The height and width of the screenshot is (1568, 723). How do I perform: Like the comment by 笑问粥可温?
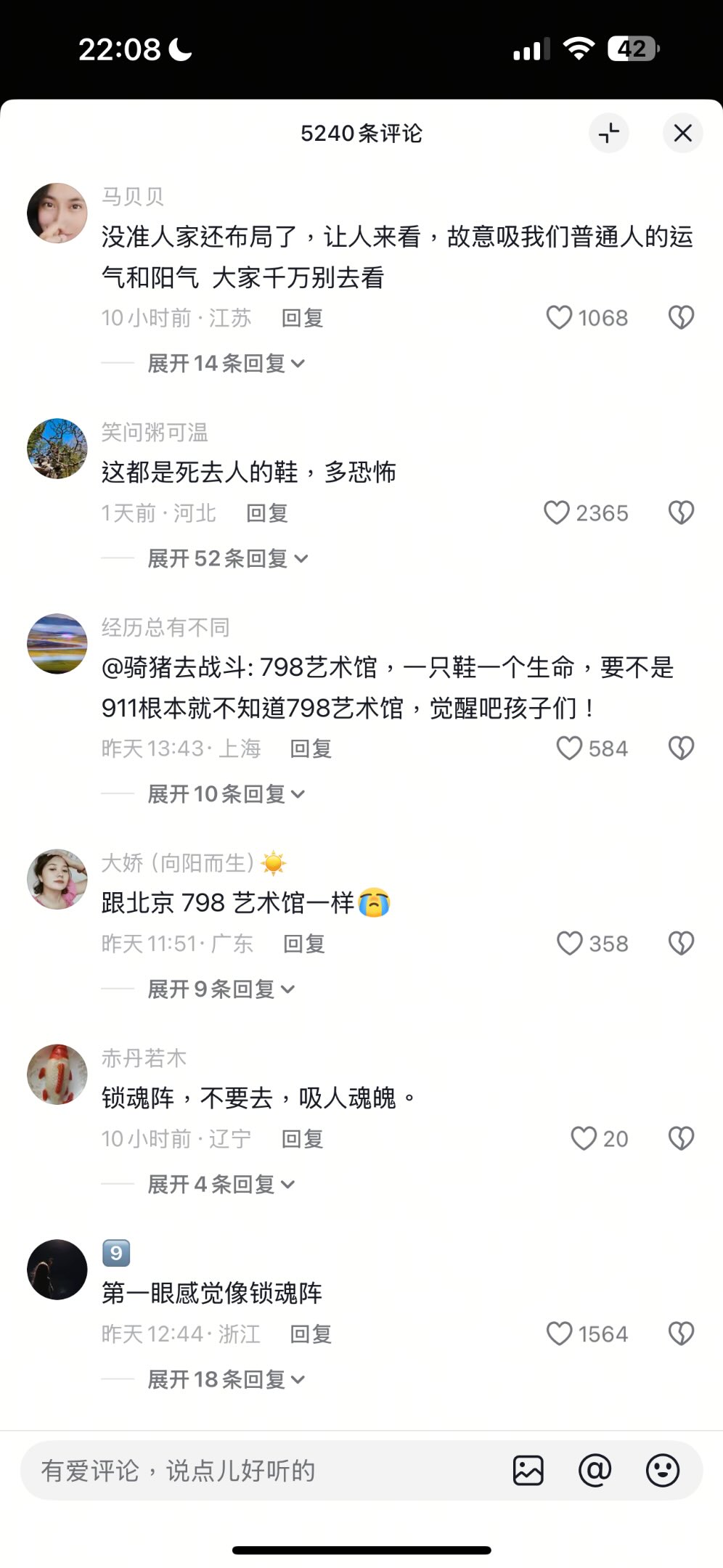point(557,513)
